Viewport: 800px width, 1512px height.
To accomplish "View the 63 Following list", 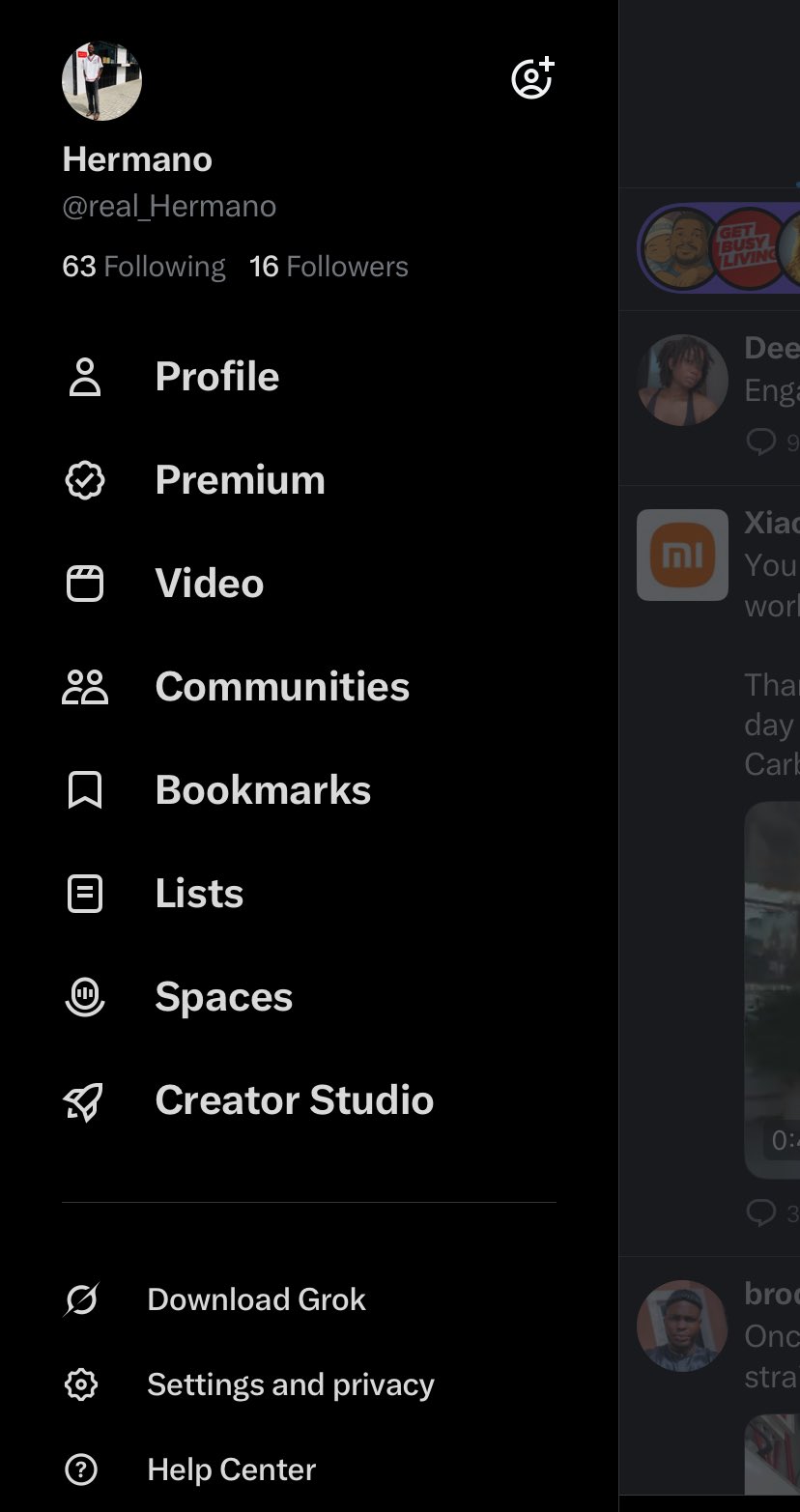I will point(144,267).
